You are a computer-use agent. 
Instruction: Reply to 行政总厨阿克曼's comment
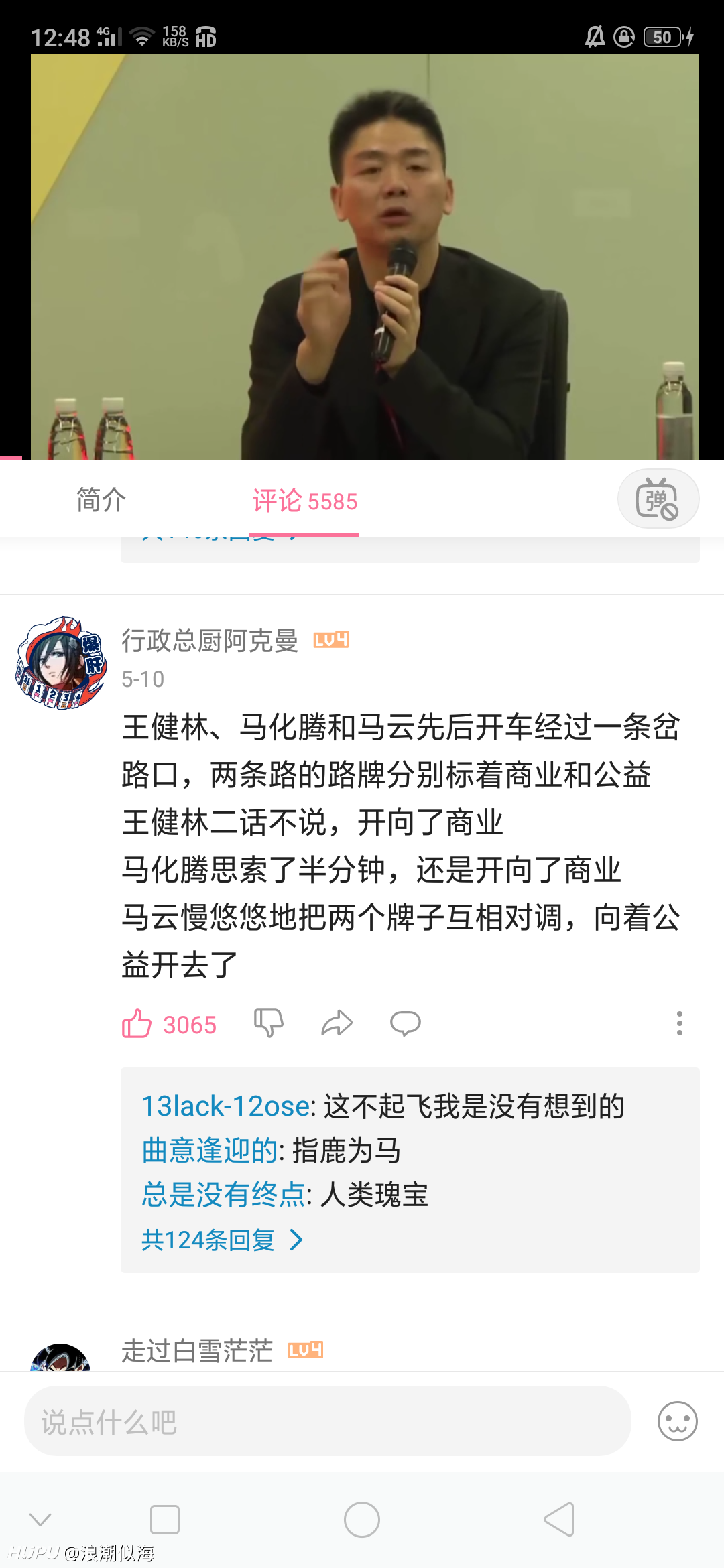pyautogui.click(x=406, y=1023)
